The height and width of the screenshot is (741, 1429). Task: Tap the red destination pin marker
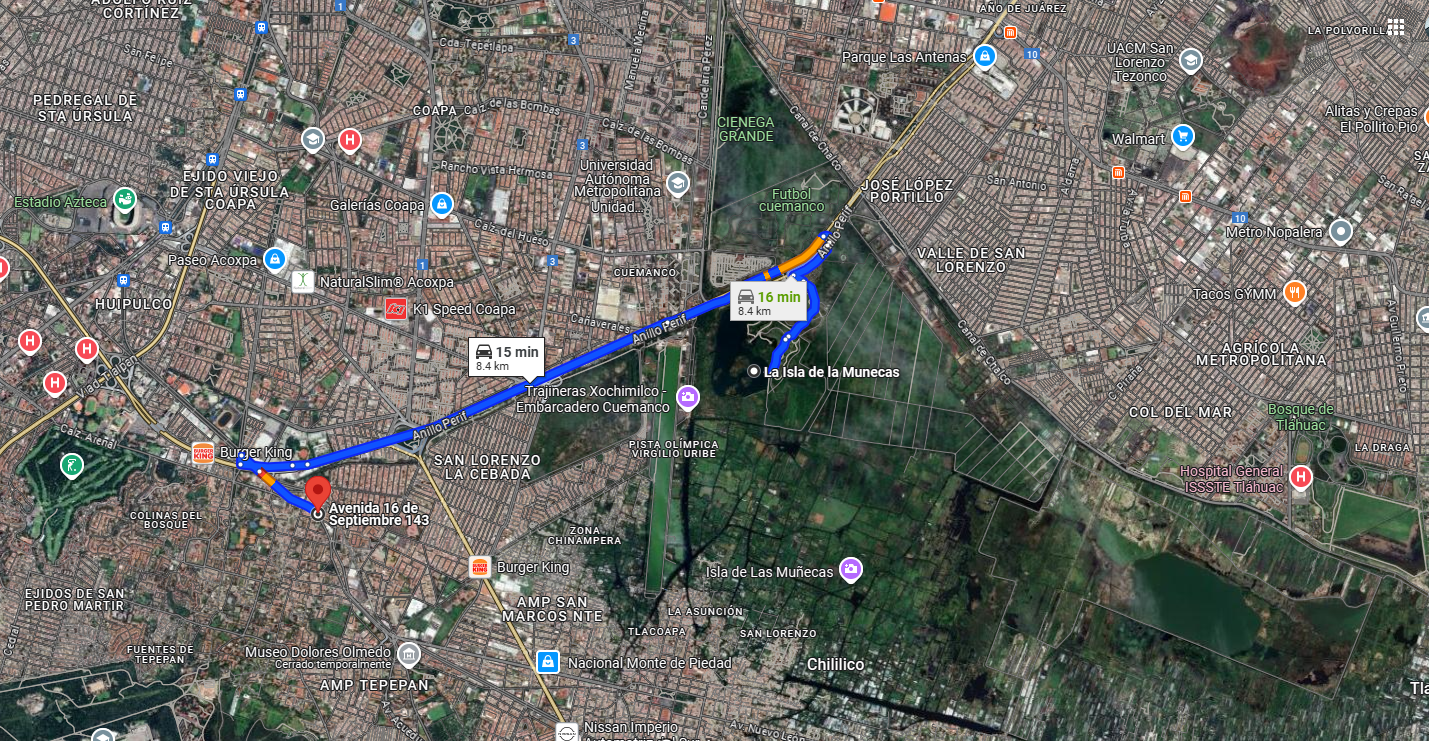tap(318, 494)
